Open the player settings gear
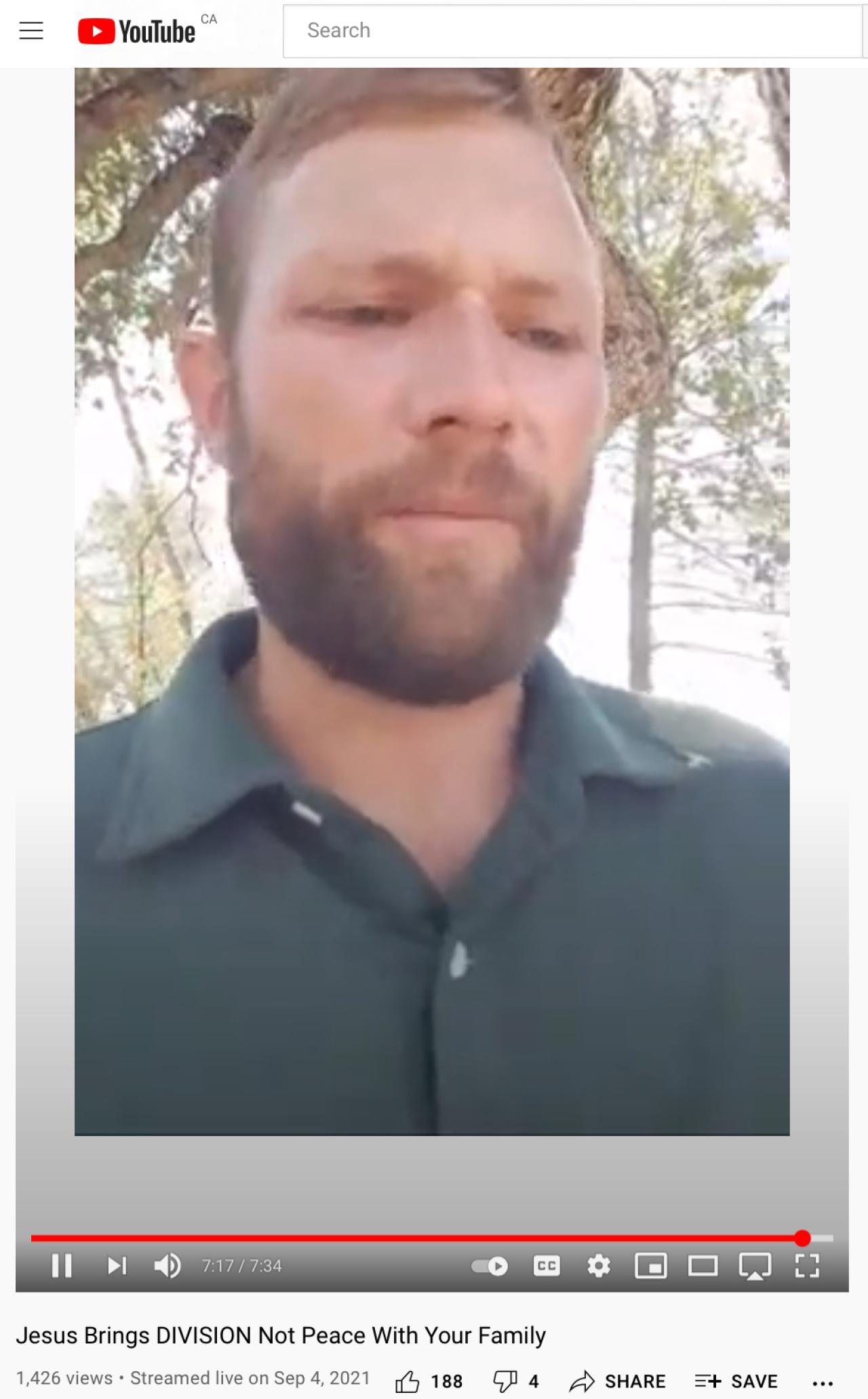This screenshot has height=1399, width=868. [x=598, y=1266]
